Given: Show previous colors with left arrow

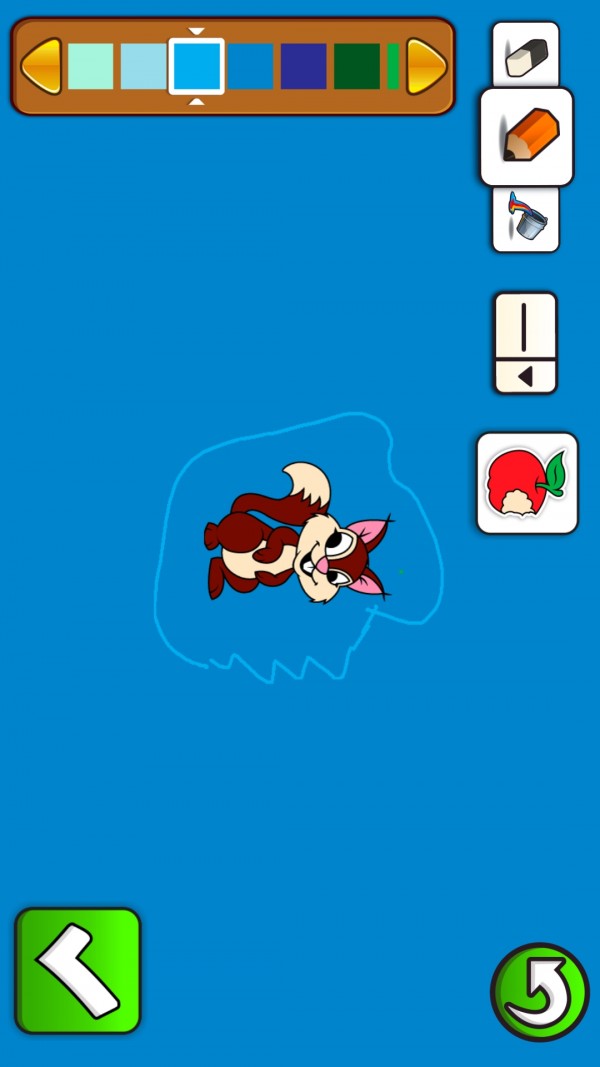Looking at the screenshot, I should point(41,66).
